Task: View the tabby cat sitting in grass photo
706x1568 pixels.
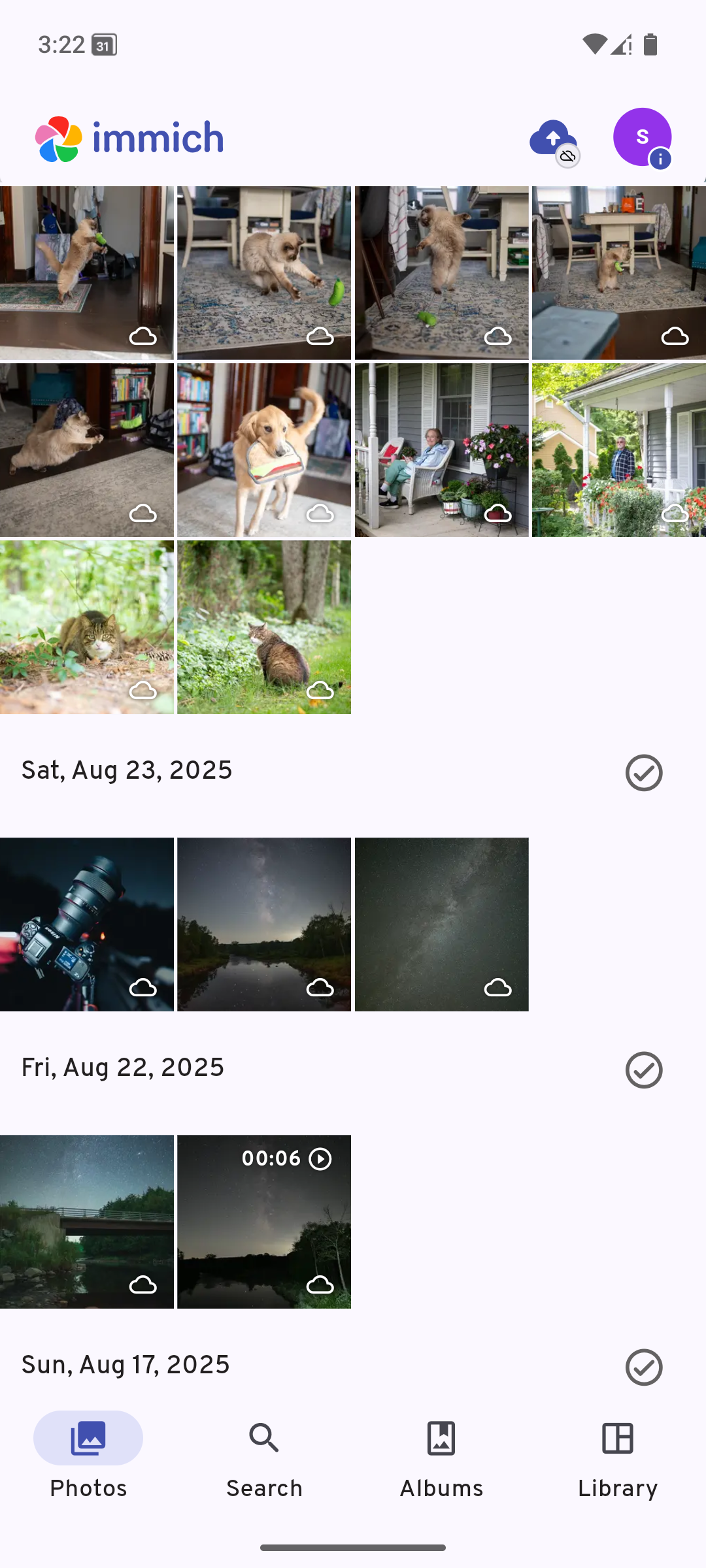Action: click(264, 627)
